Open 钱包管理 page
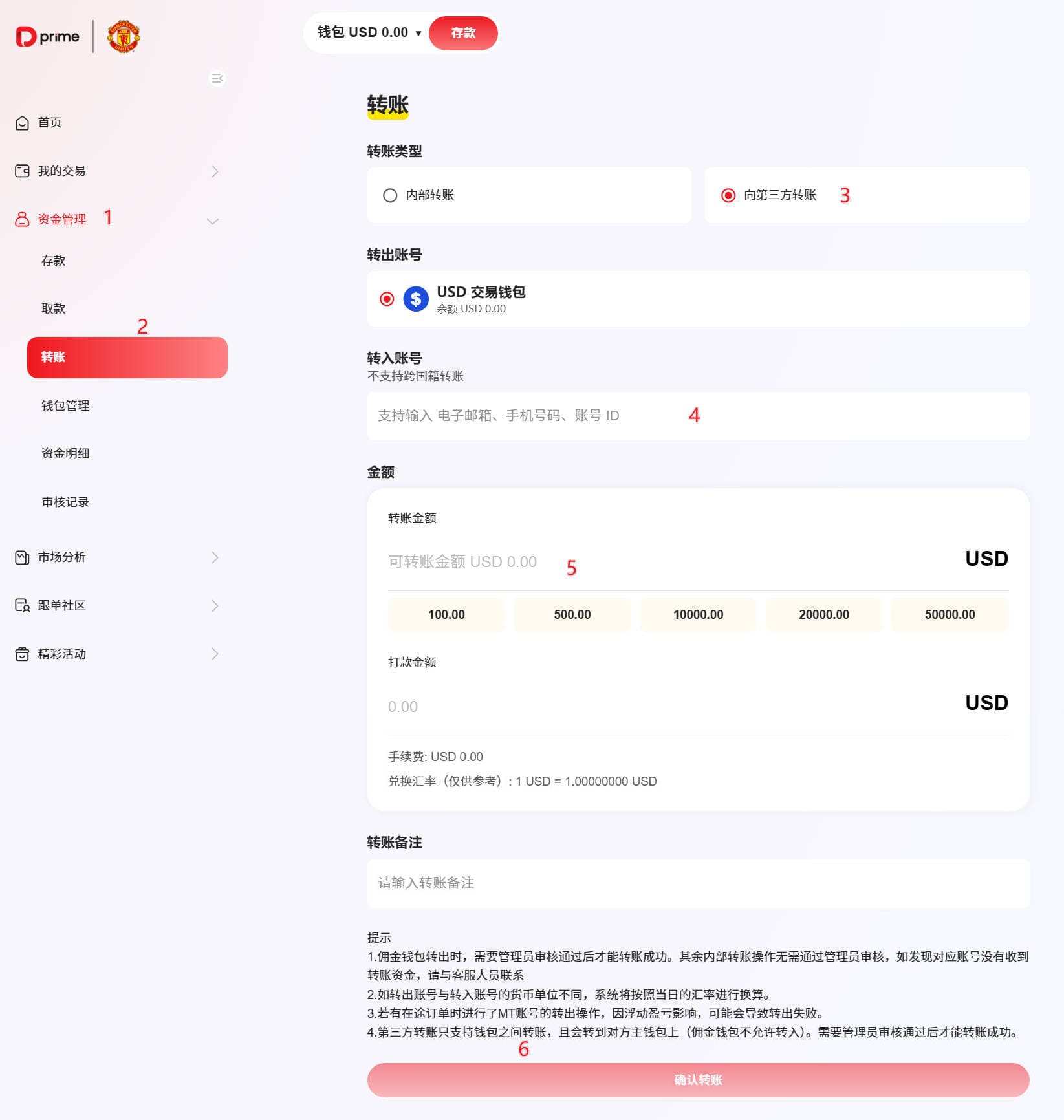 pyautogui.click(x=65, y=405)
